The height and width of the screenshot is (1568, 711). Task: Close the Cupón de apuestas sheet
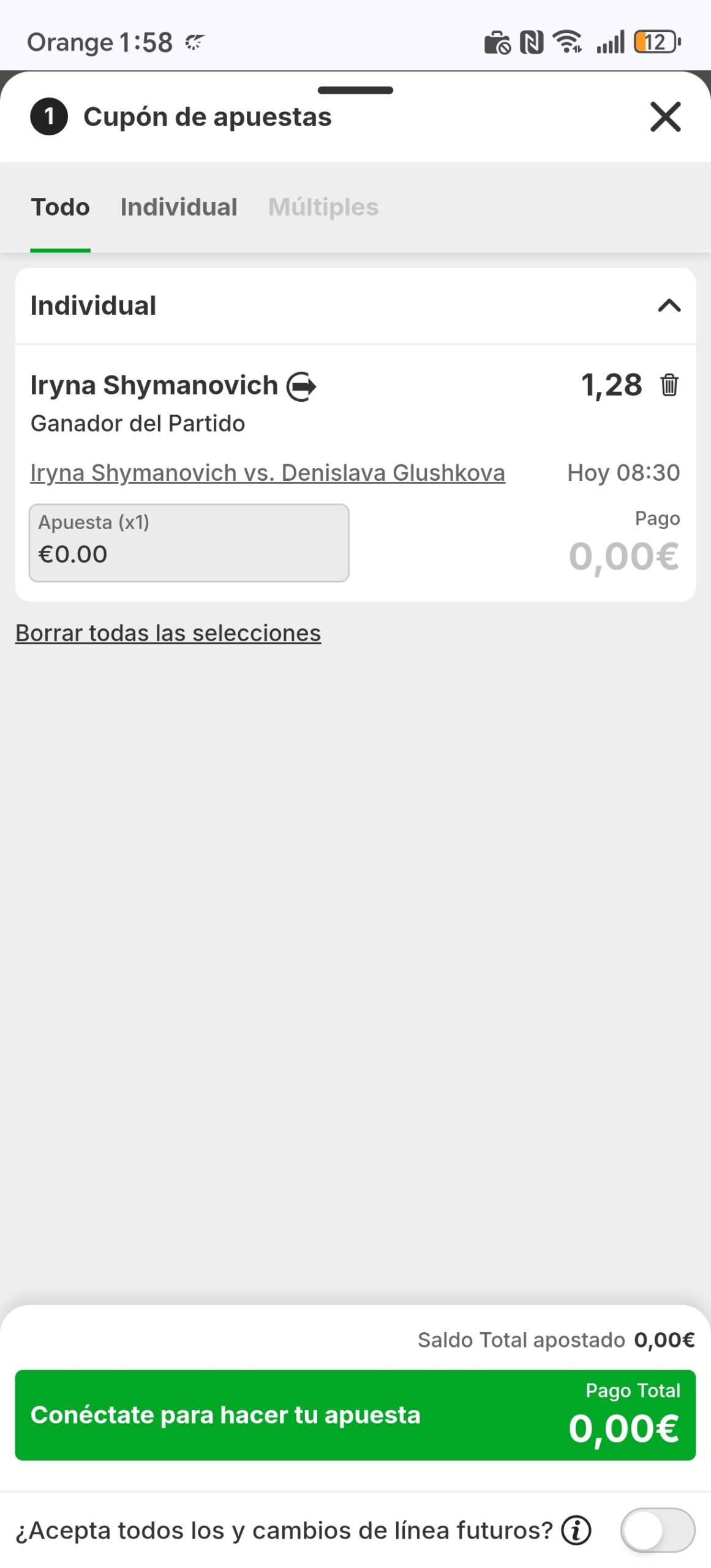pyautogui.click(x=665, y=117)
